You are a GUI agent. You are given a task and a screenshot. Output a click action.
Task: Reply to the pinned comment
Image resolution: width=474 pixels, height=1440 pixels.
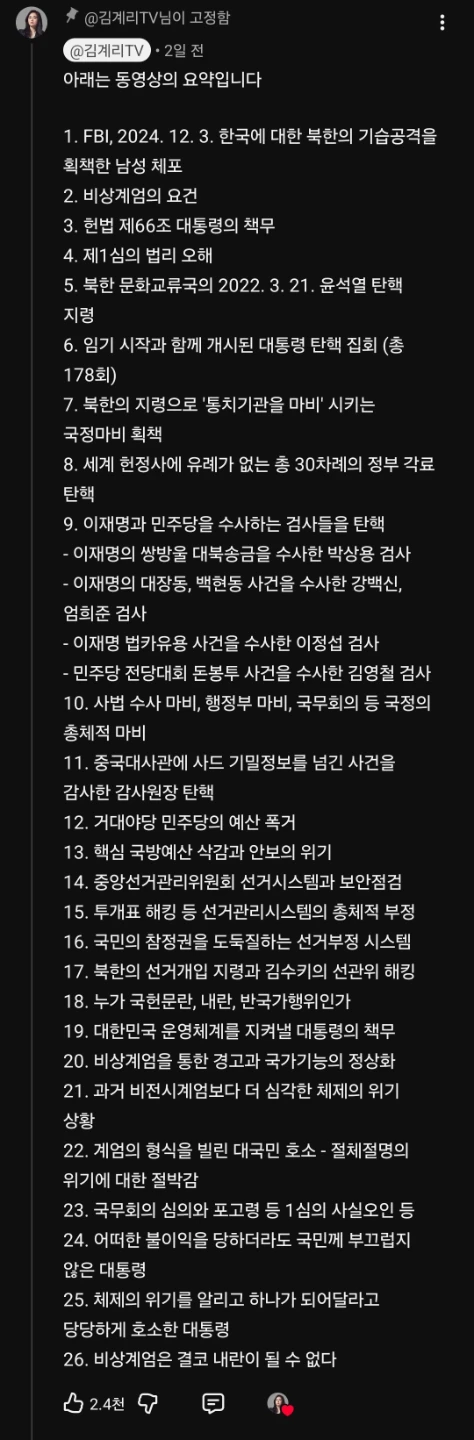[x=213, y=1403]
